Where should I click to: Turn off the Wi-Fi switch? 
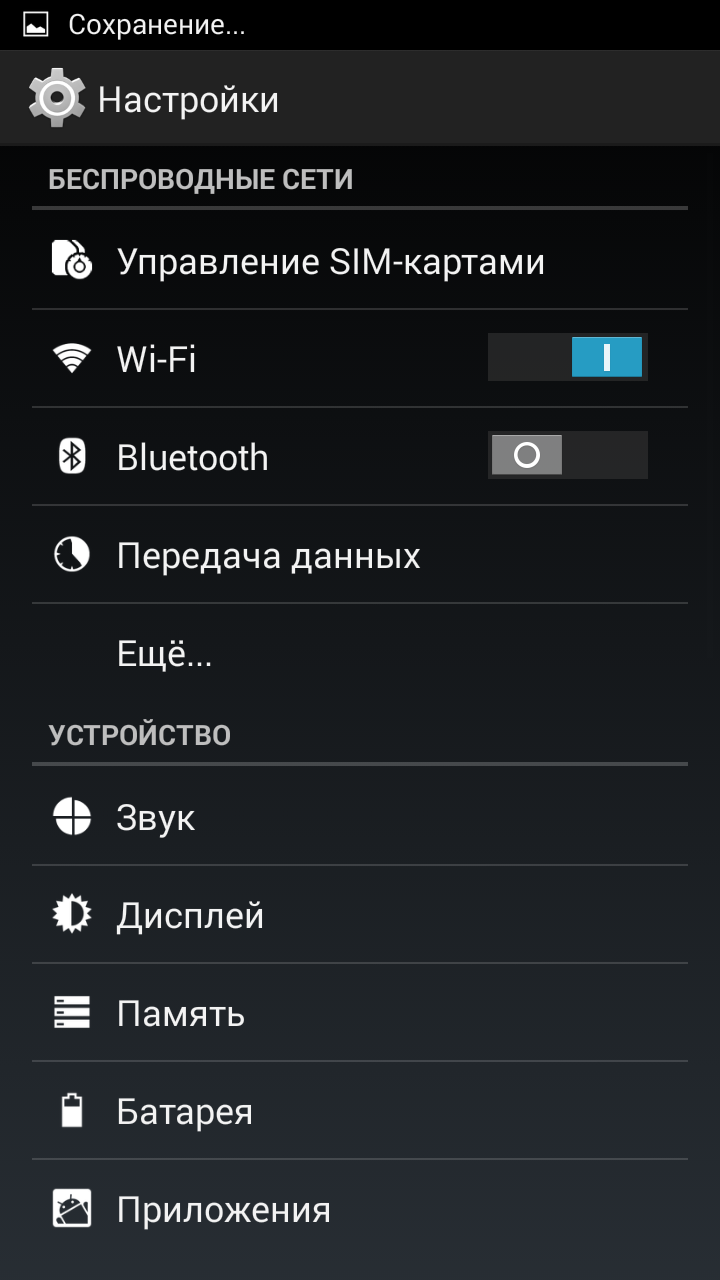567,357
